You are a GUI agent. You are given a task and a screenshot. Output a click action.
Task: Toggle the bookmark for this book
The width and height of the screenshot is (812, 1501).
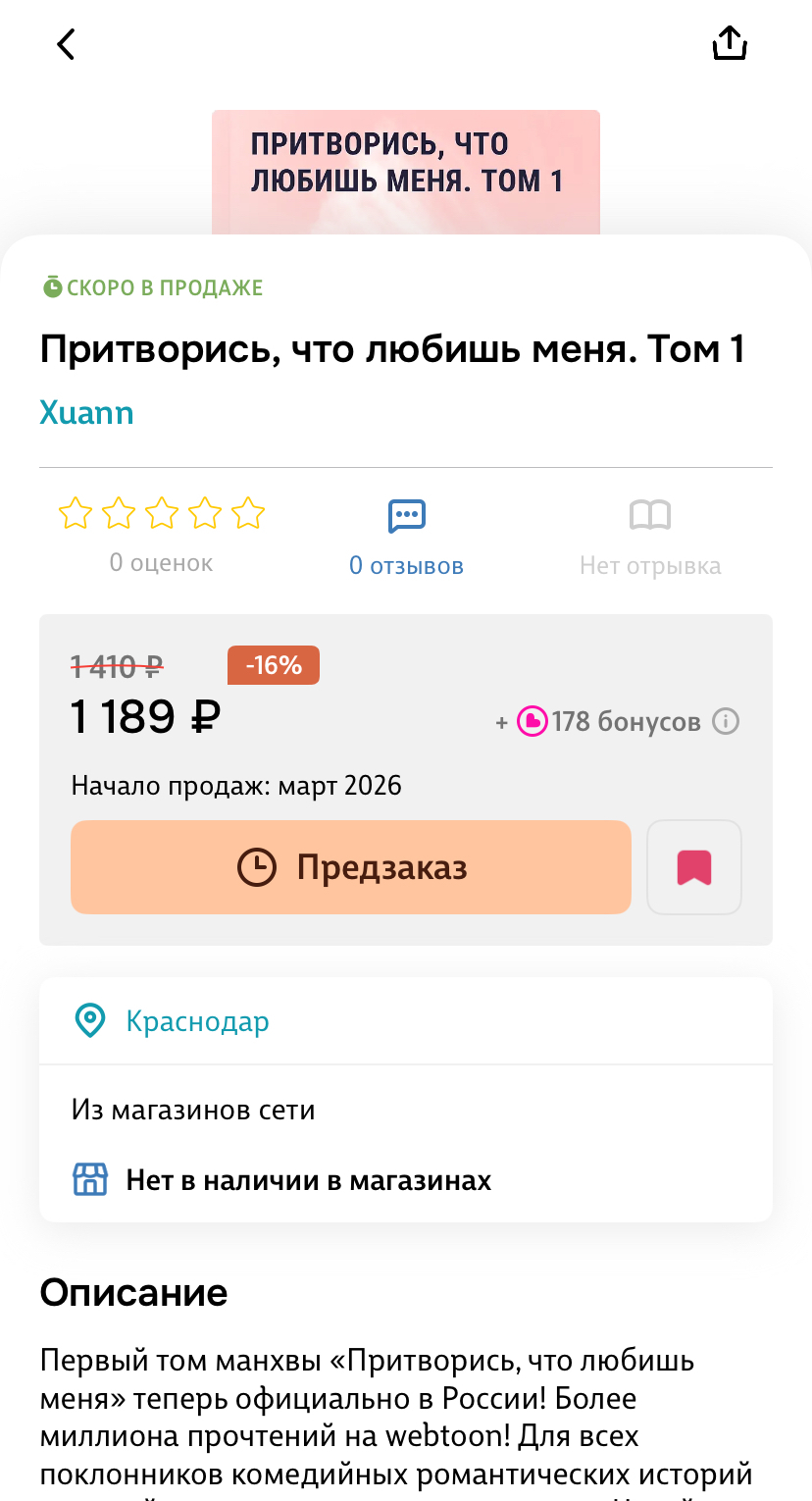pyautogui.click(x=694, y=867)
